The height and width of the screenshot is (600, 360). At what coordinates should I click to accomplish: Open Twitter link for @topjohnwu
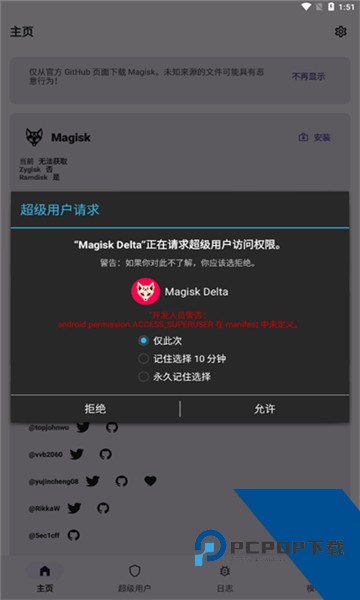tap(83, 427)
